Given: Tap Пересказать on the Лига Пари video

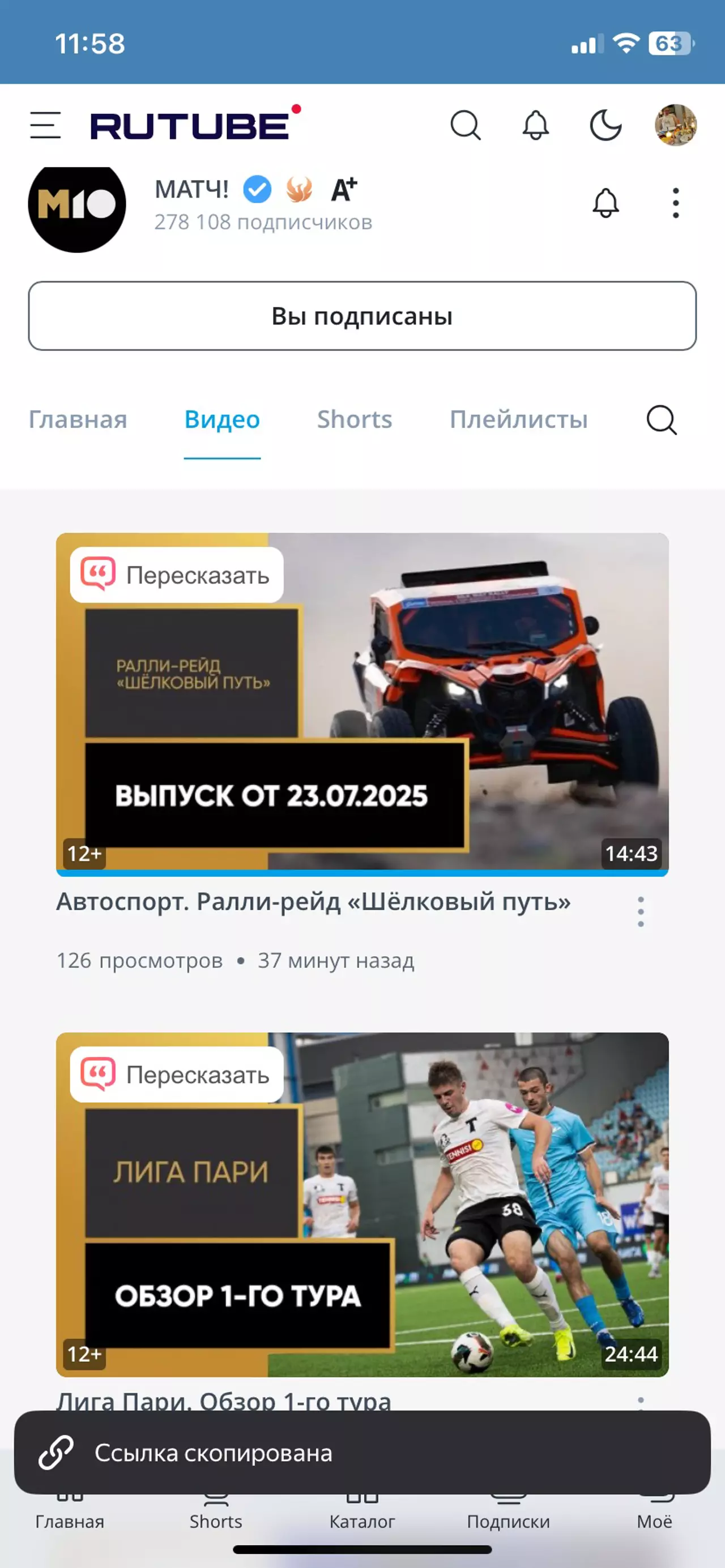Looking at the screenshot, I should click(x=177, y=1075).
